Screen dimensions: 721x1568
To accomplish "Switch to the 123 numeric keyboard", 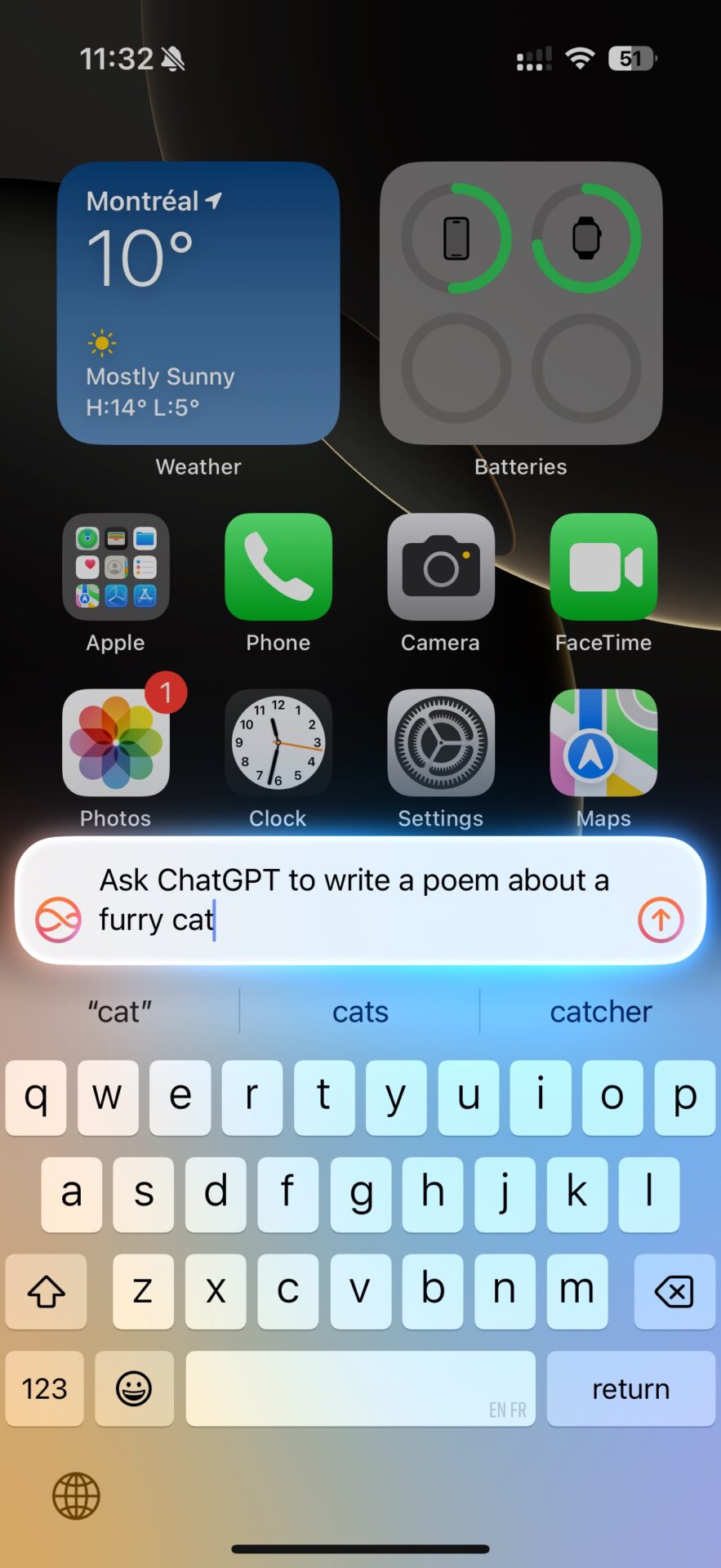I will pos(44,1388).
